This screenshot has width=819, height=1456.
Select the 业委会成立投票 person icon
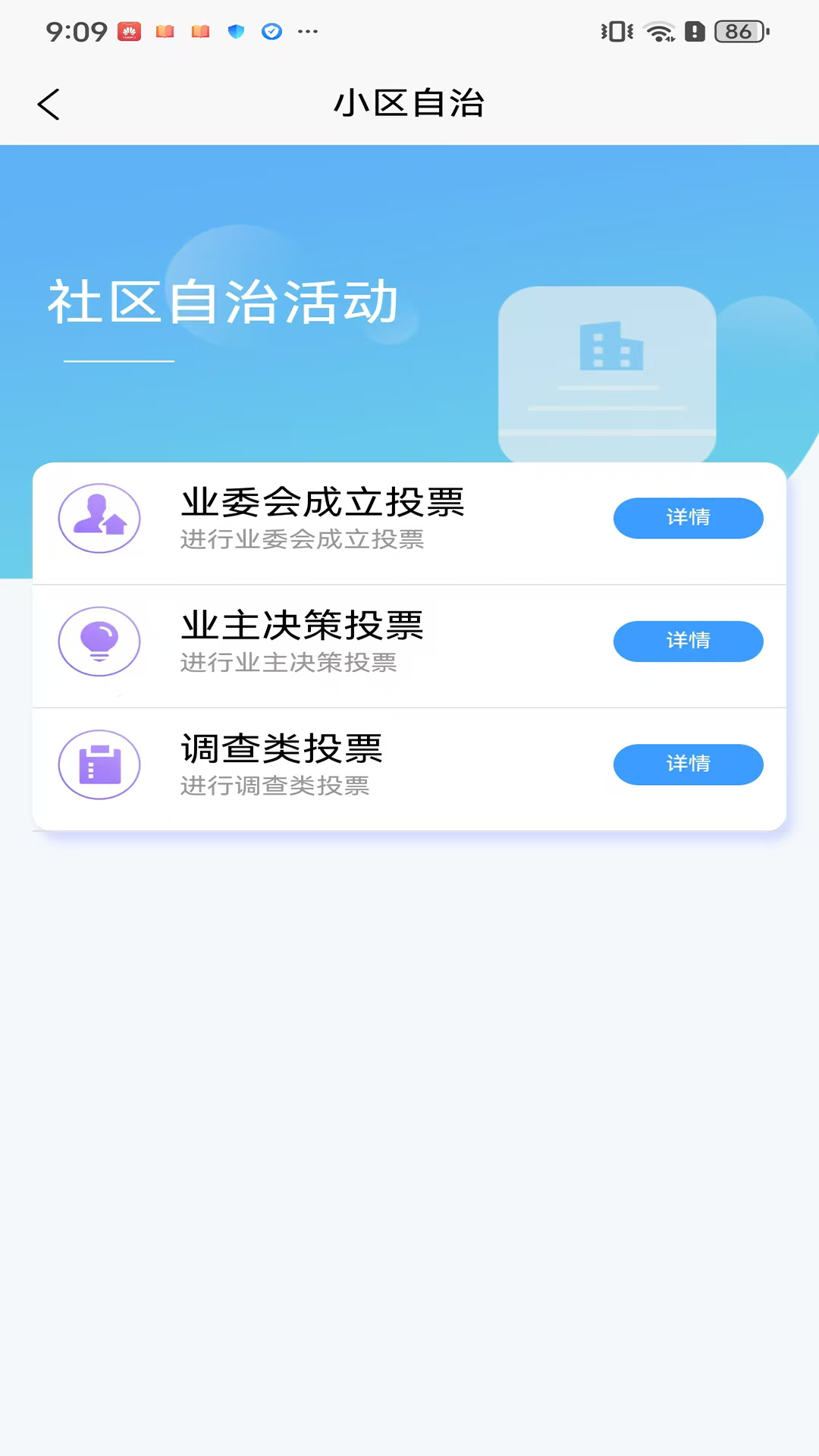point(99,518)
